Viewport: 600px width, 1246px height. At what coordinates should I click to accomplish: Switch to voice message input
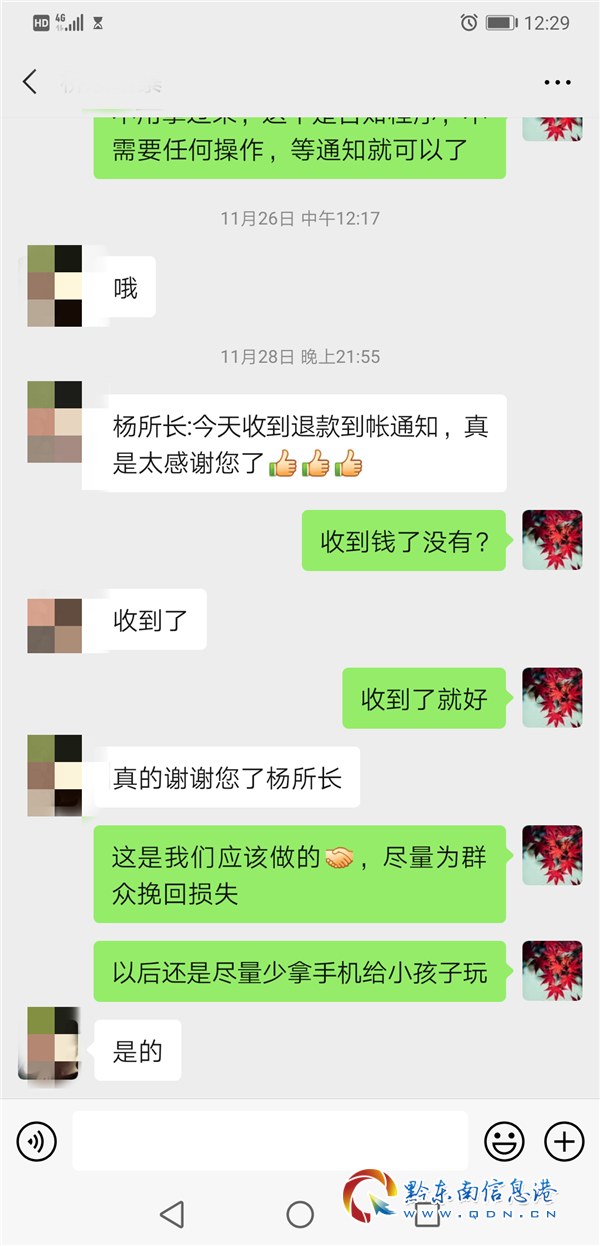tap(37, 1140)
